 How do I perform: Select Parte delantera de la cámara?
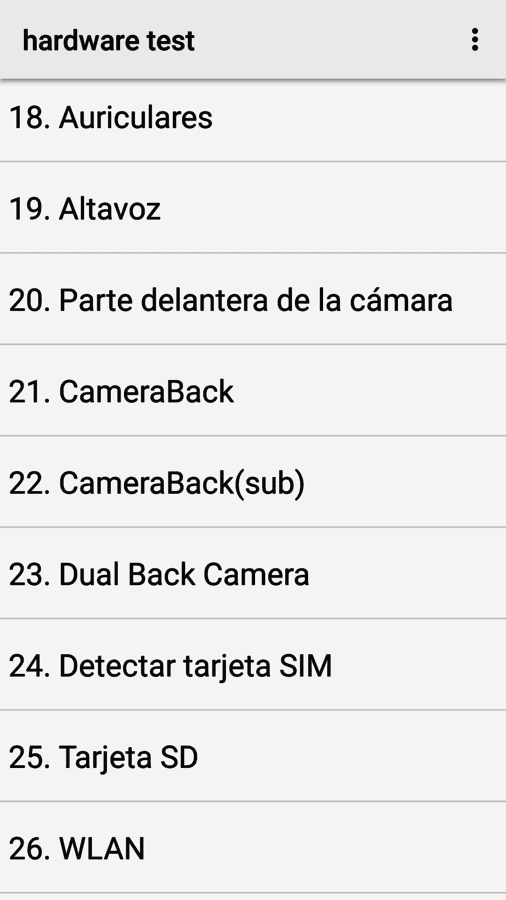click(253, 298)
